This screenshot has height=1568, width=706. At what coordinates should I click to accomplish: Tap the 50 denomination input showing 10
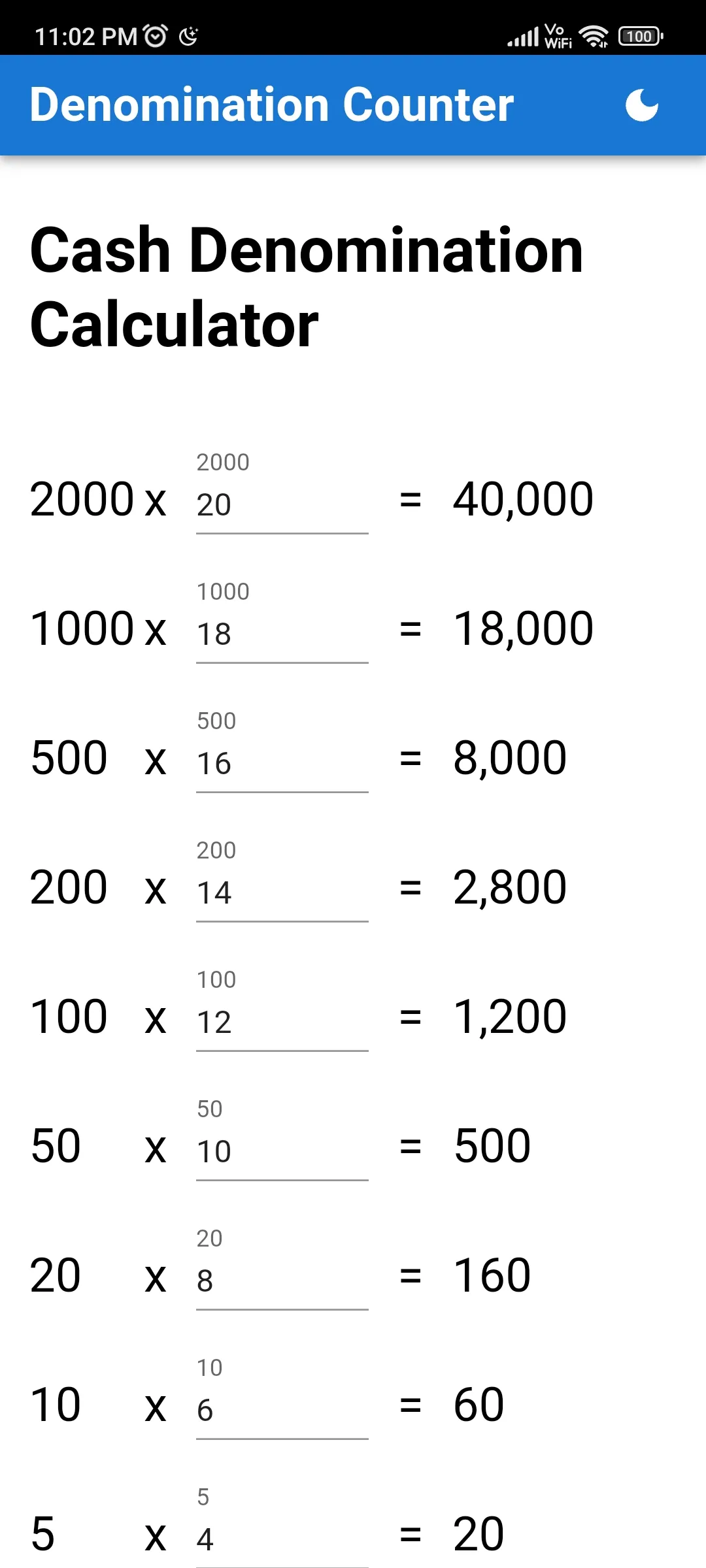click(x=282, y=1139)
